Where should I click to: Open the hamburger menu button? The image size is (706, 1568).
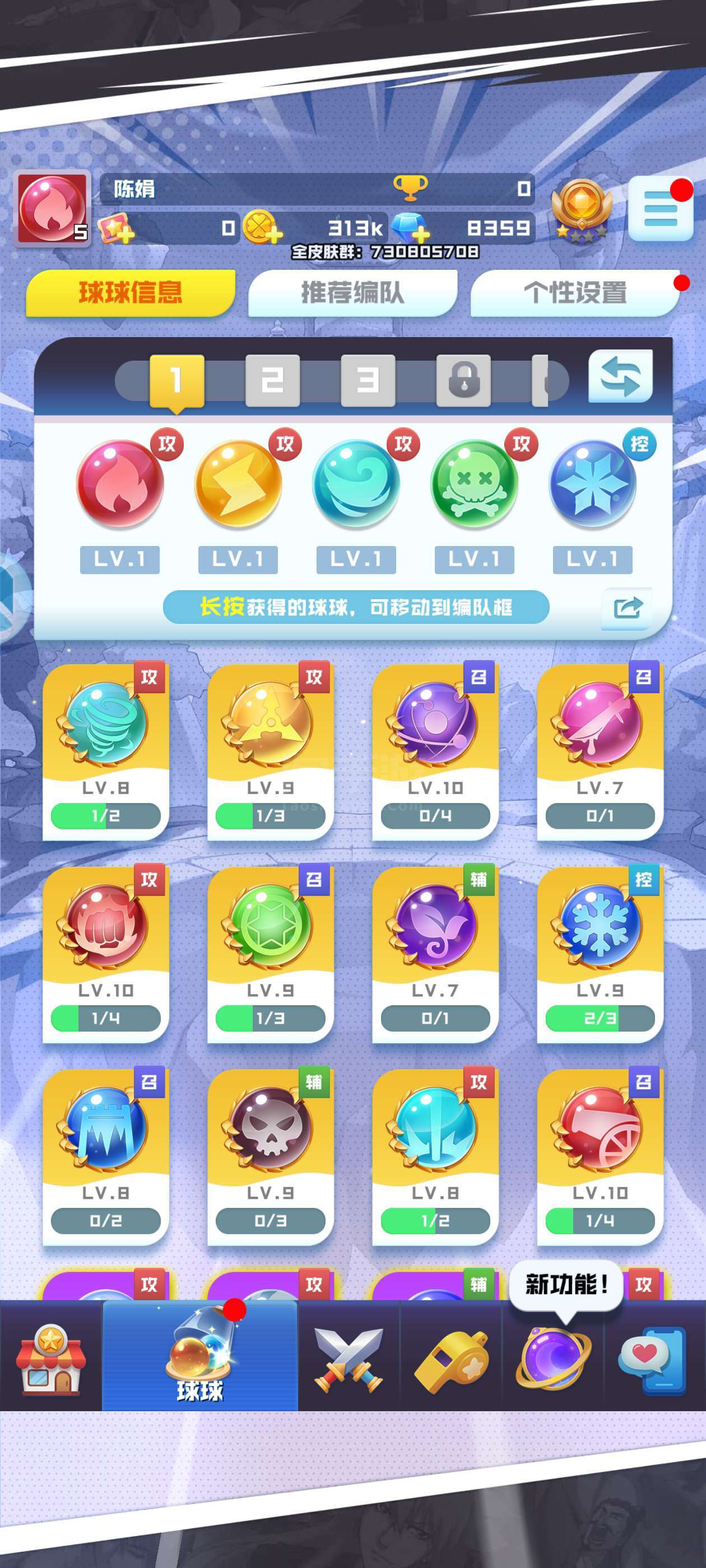(660, 209)
